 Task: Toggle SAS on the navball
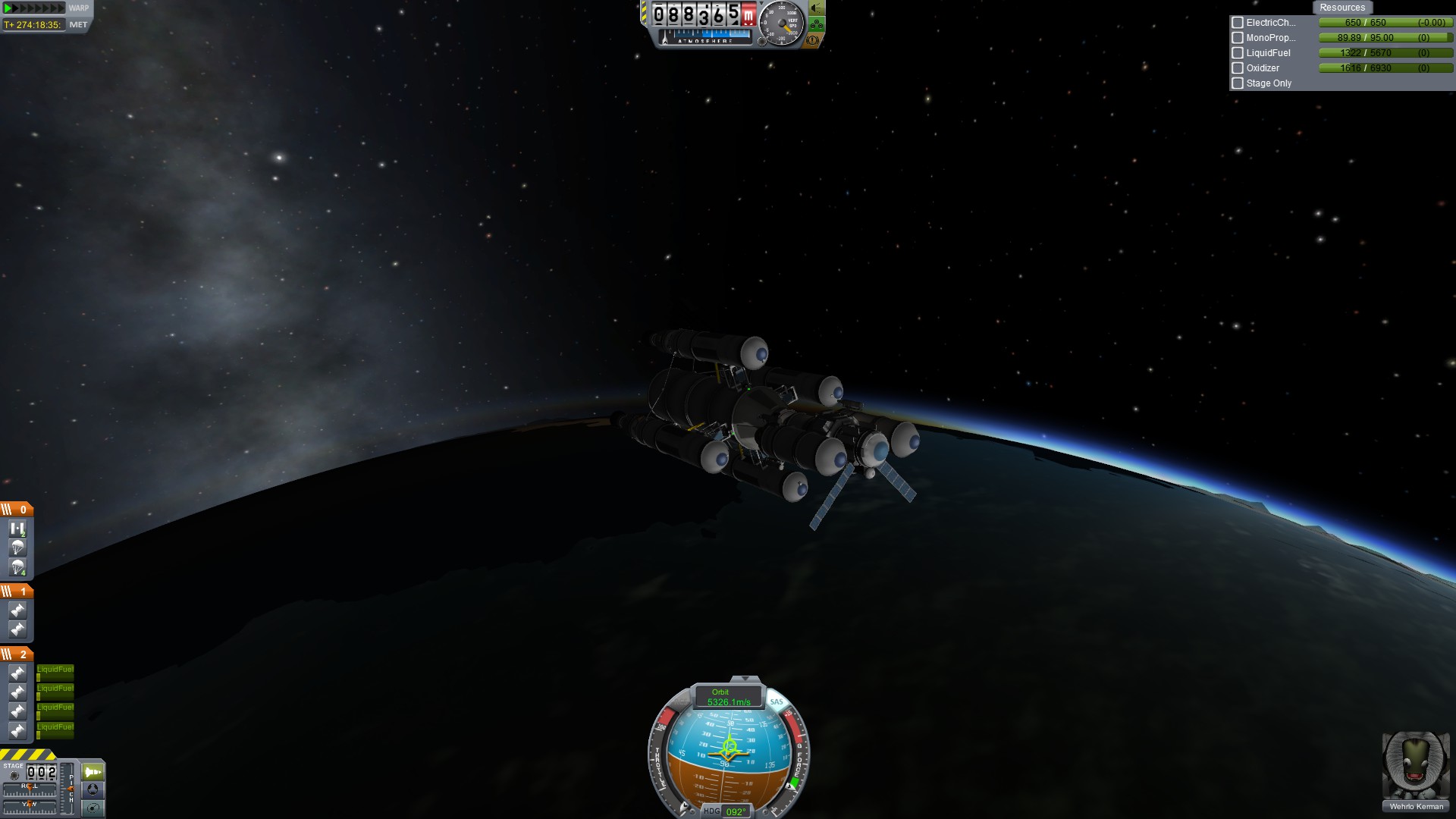tap(777, 701)
